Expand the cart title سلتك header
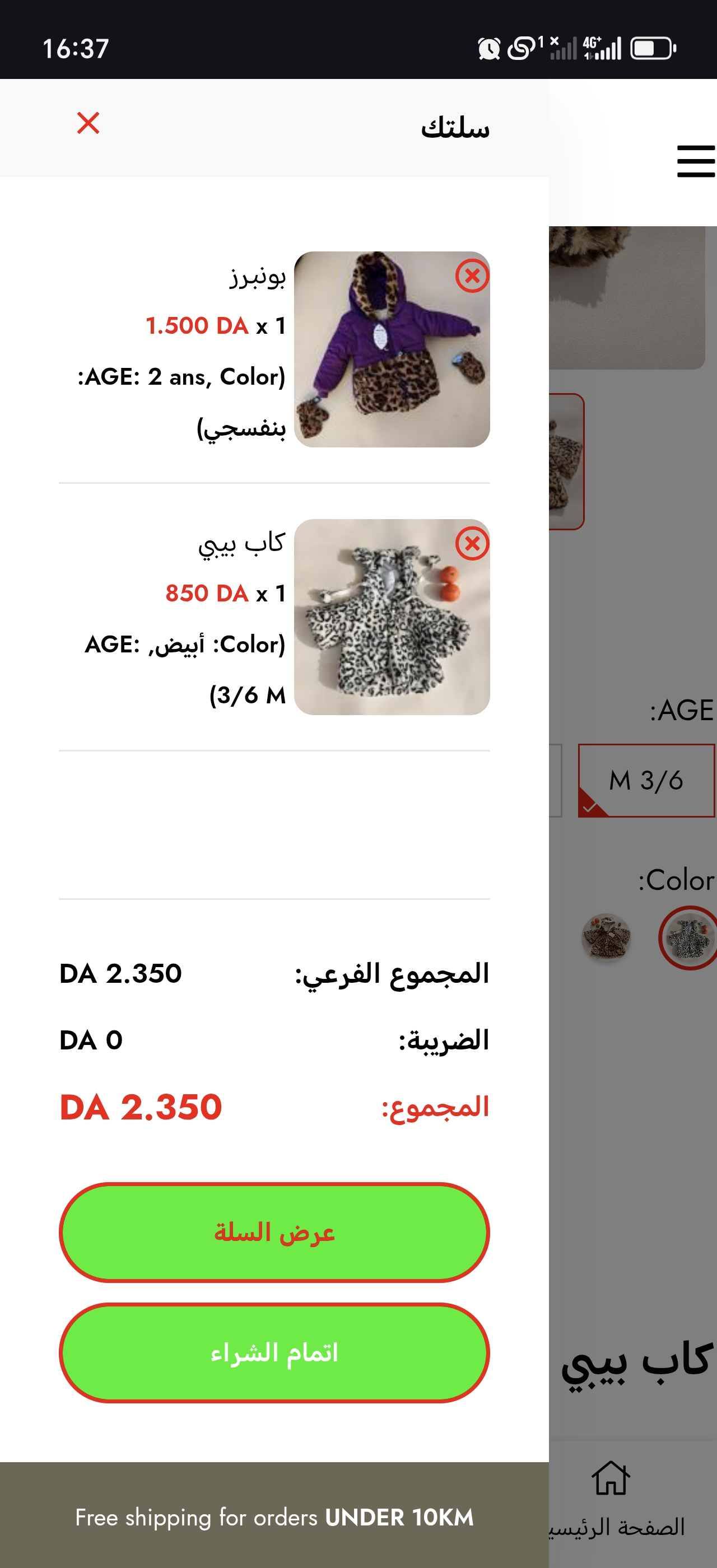 pos(457,126)
